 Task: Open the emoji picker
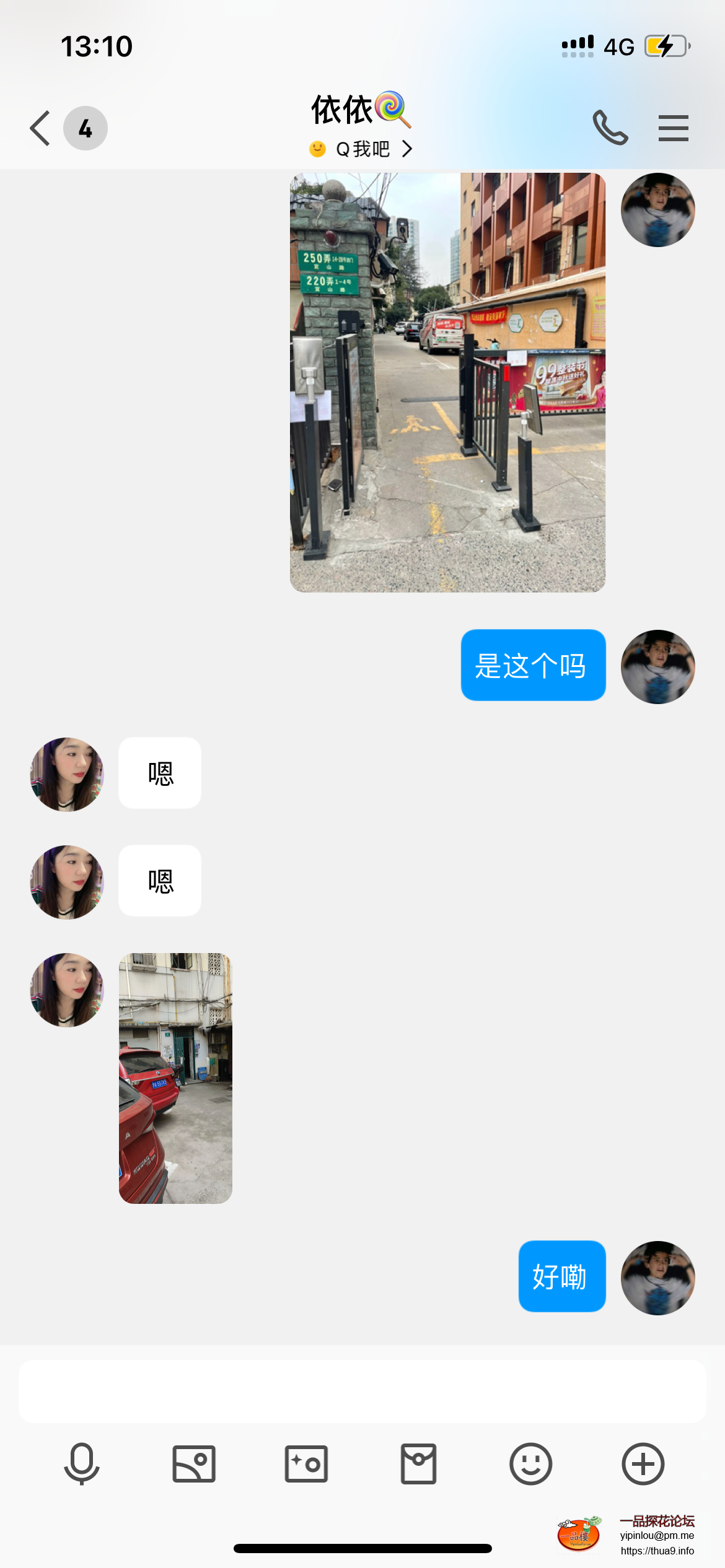coord(530,1464)
